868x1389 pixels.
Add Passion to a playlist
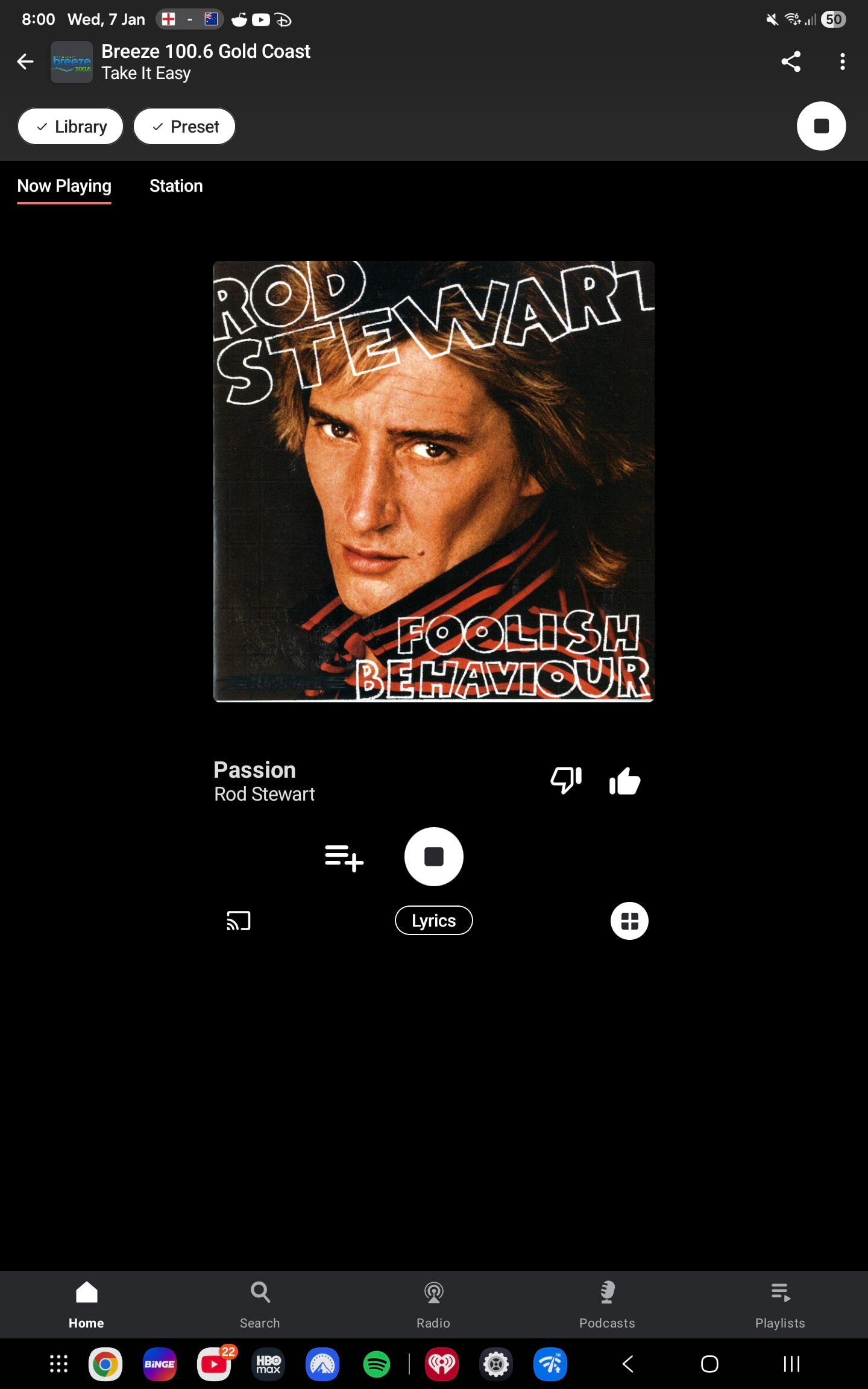[x=344, y=857]
